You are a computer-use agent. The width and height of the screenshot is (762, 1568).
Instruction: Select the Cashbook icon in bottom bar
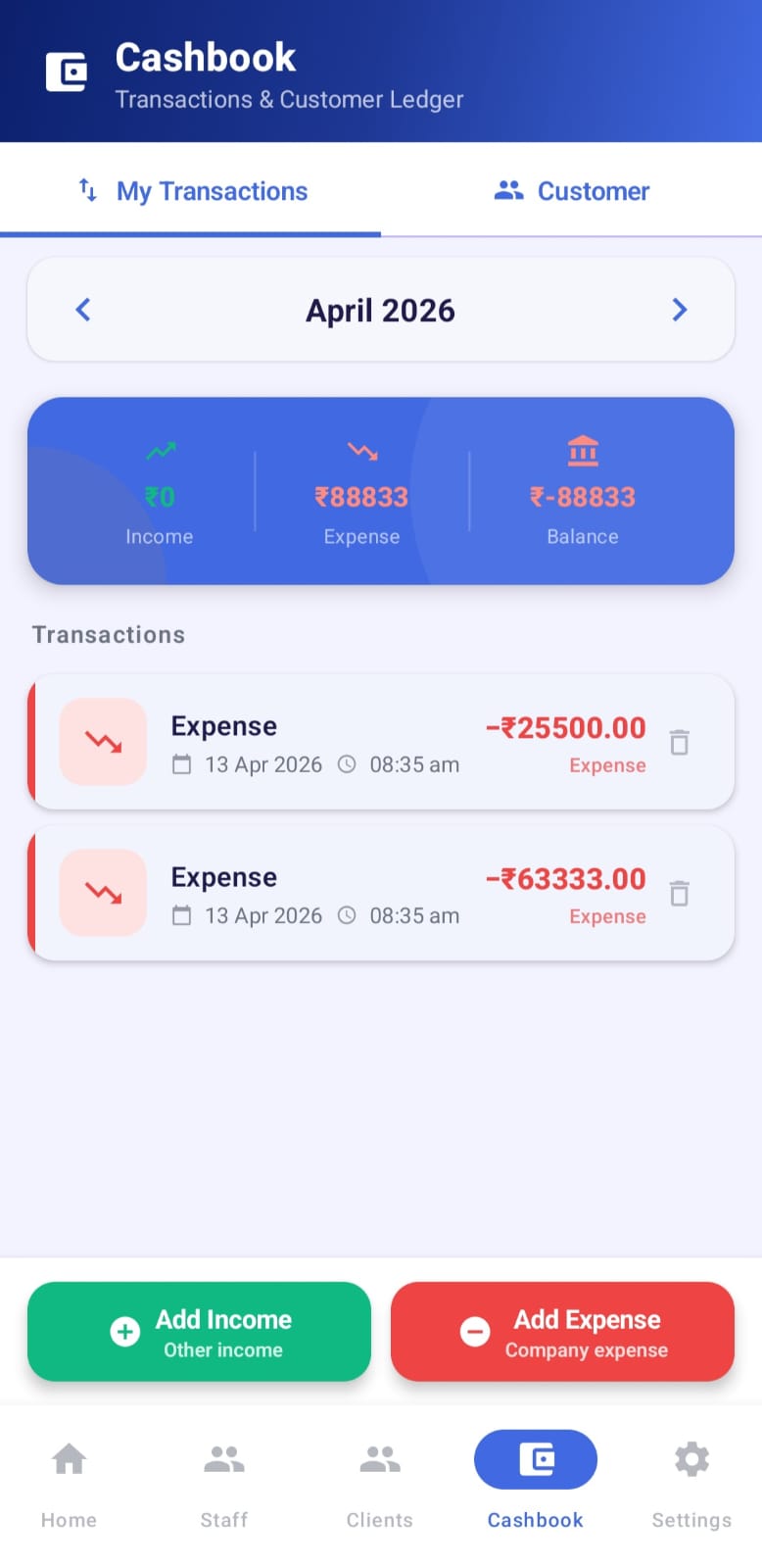[x=535, y=1459]
